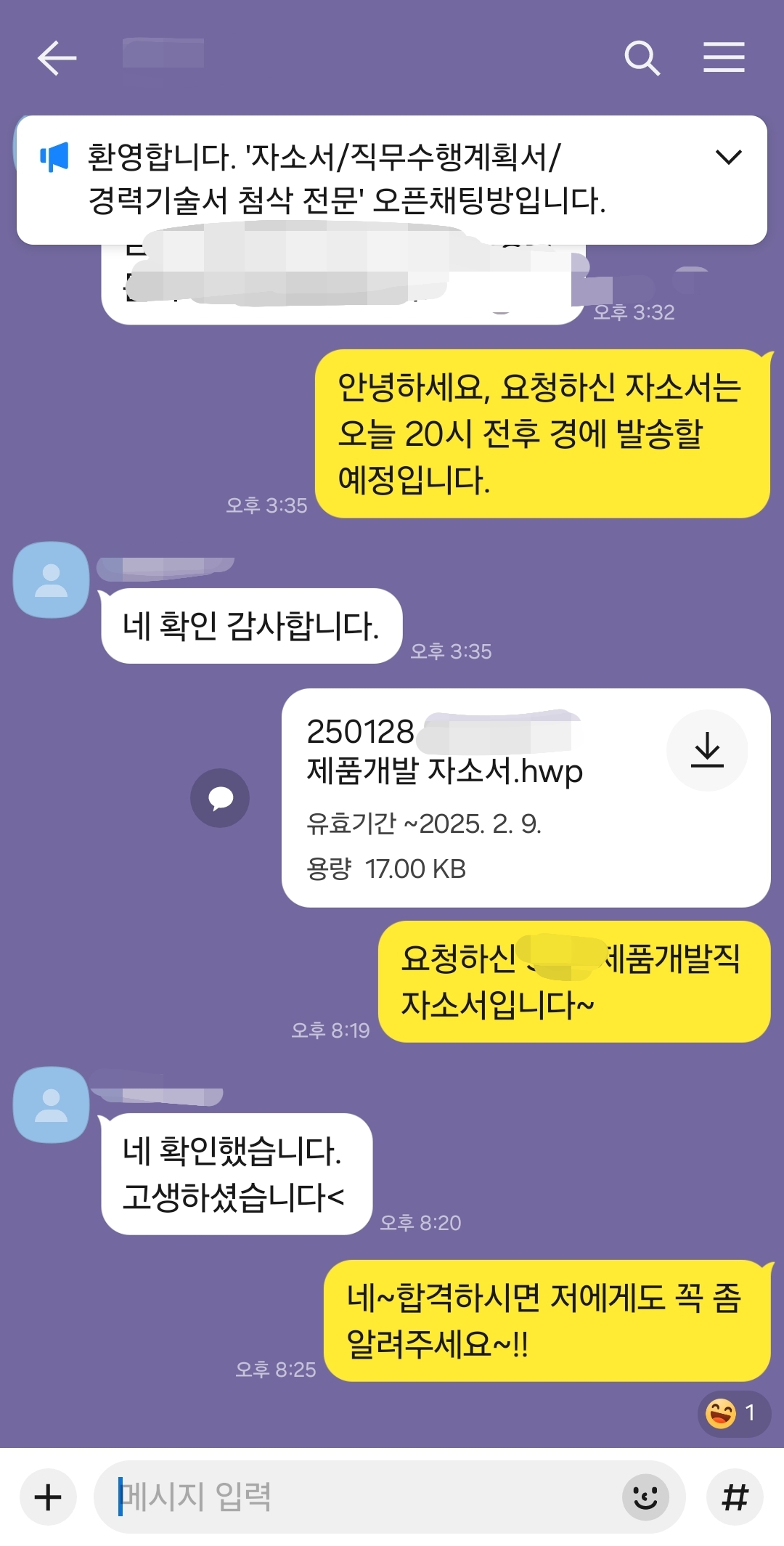Reply to the file with the speech bubble
Viewport: 784px width, 1546px height.
(220, 798)
